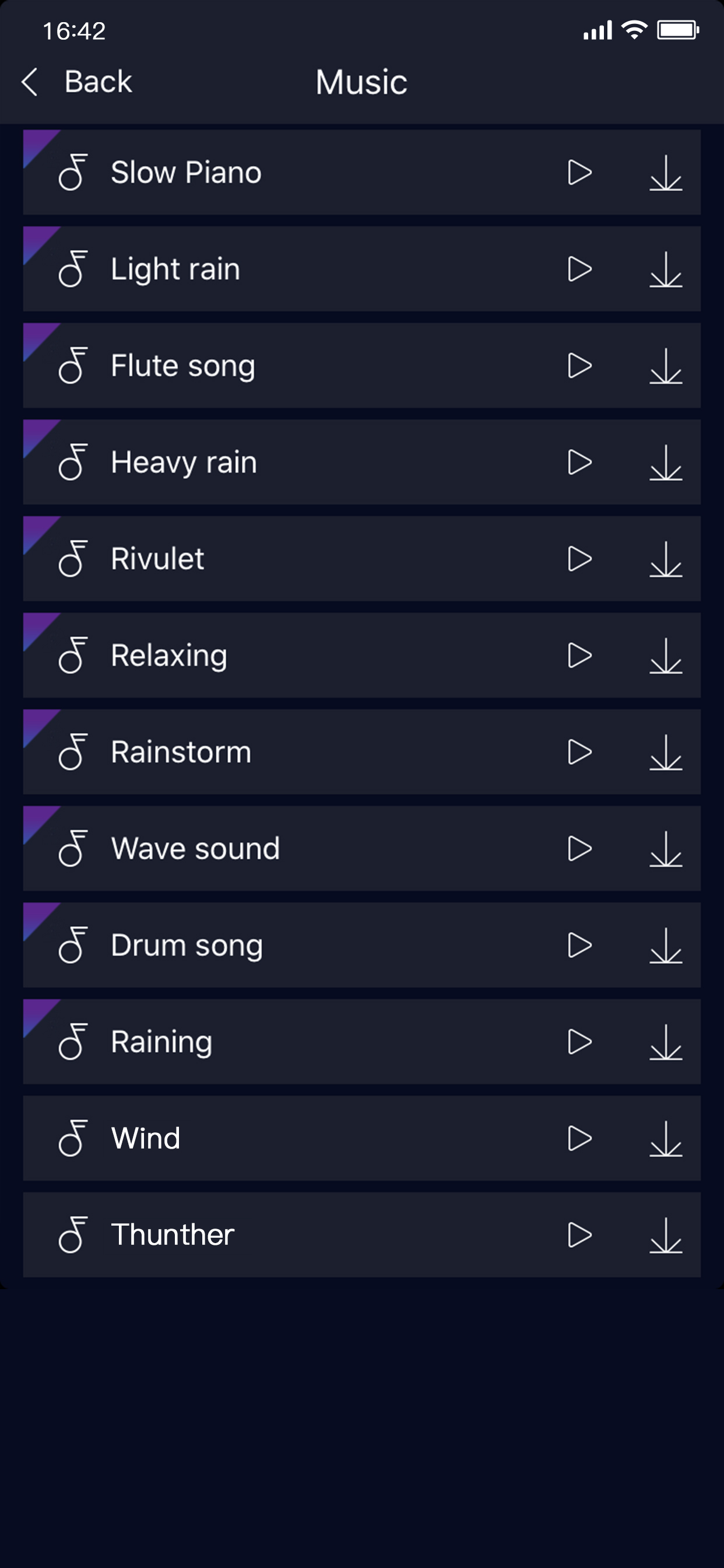The image size is (724, 1568).
Task: Play the Raining sound
Action: [579, 1041]
